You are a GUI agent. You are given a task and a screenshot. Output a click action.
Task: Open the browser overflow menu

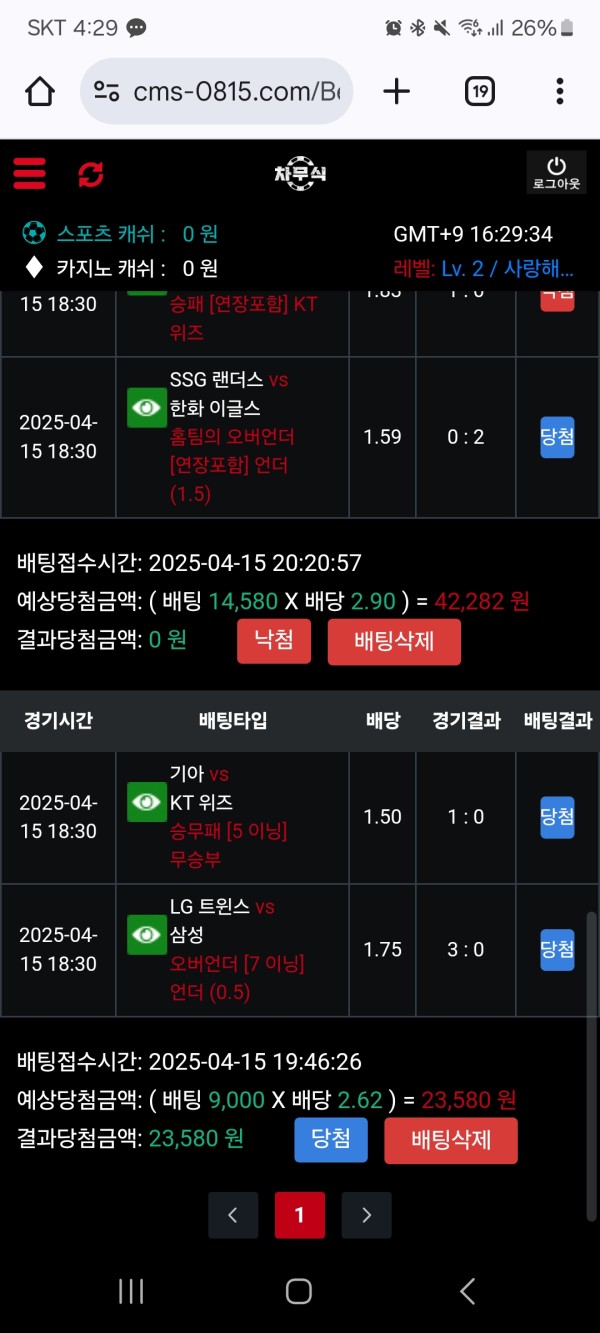(x=560, y=92)
